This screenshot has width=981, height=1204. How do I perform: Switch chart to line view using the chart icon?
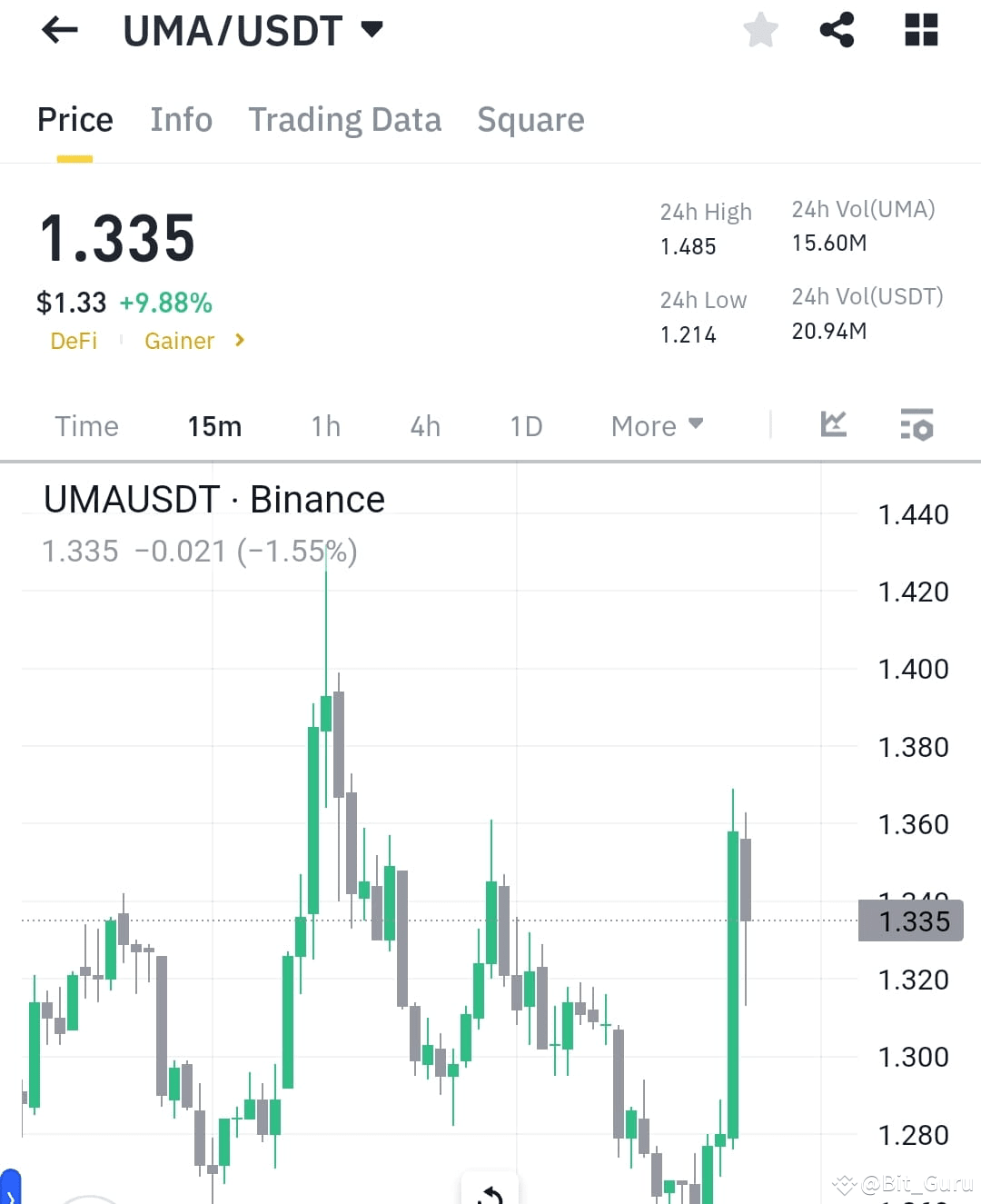click(x=833, y=425)
